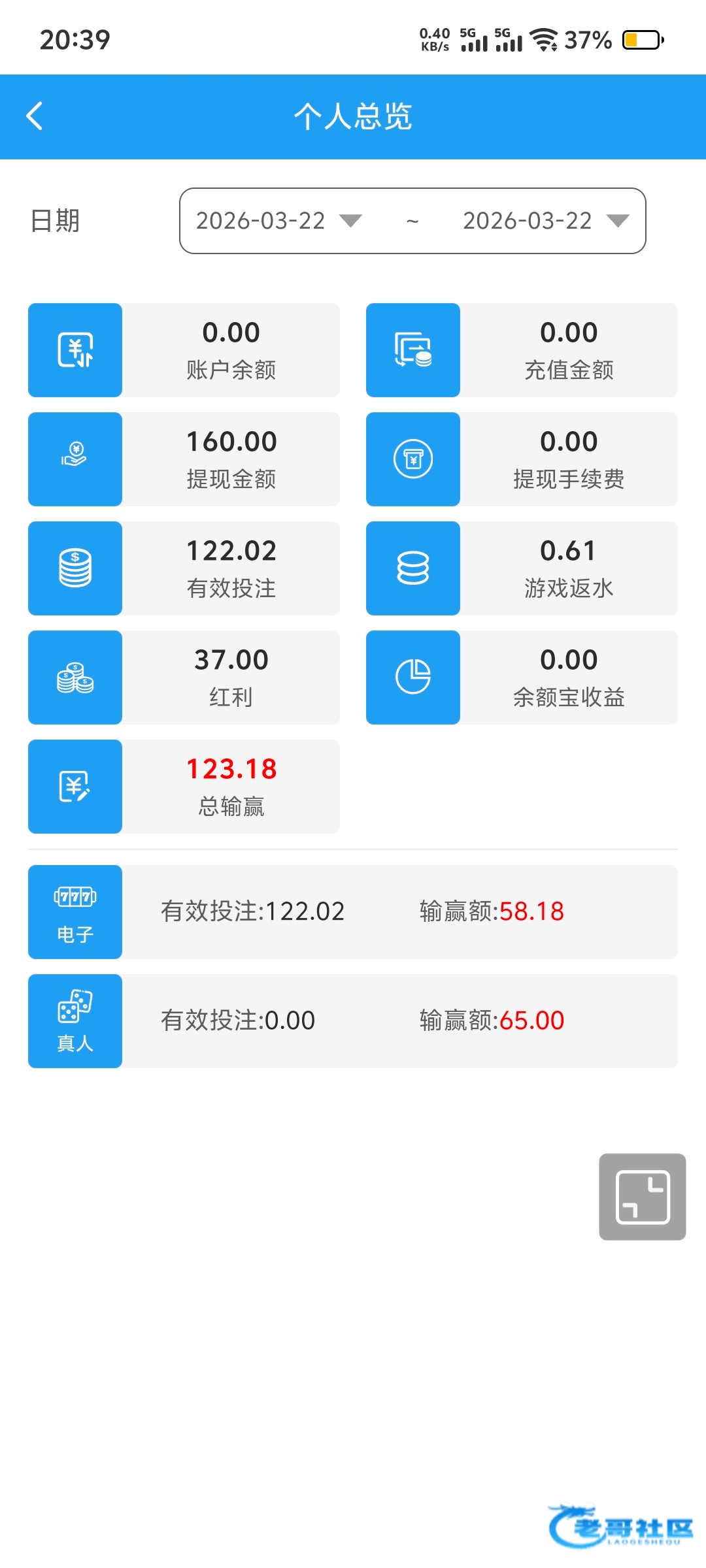
Task: Go back from 个人总览 page
Action: click(35, 116)
